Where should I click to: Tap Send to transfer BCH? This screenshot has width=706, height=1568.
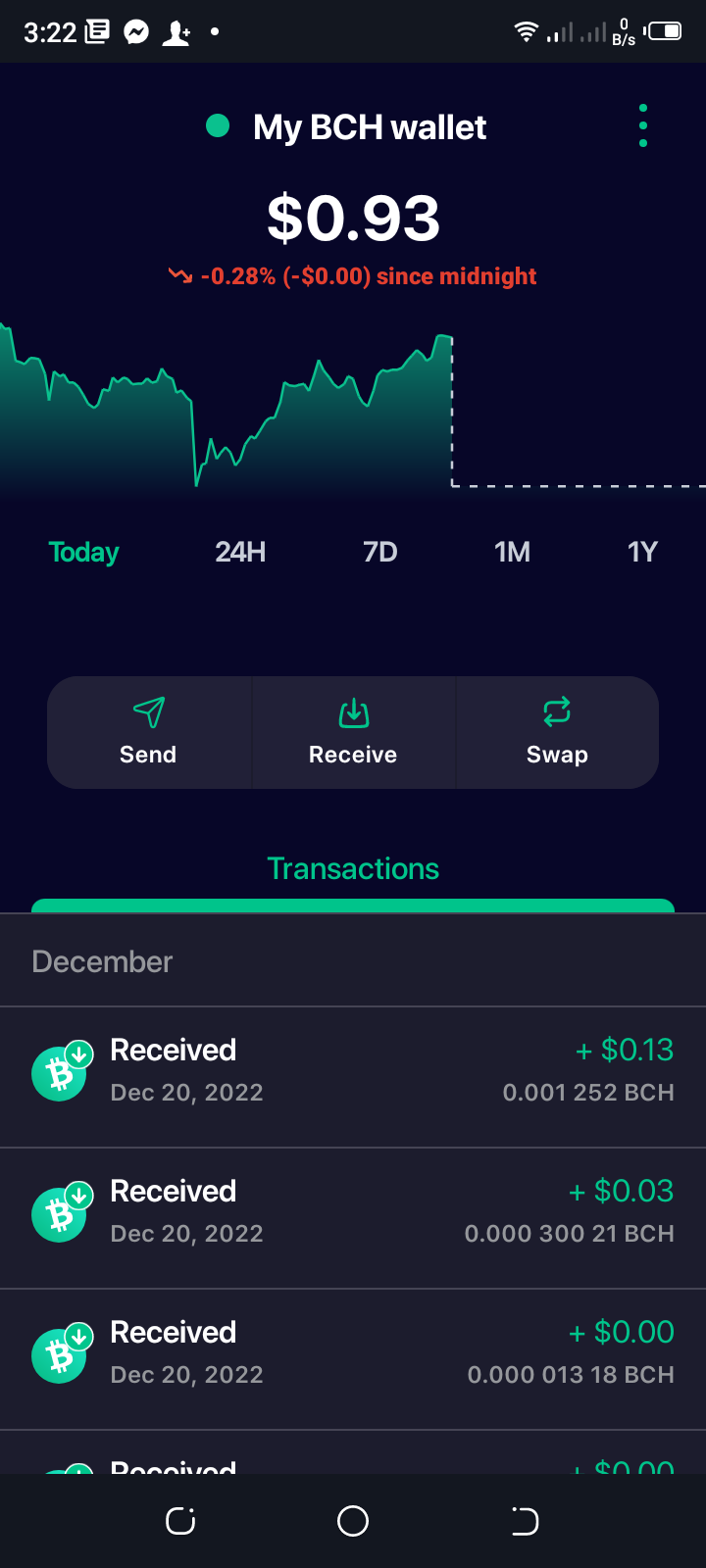click(x=149, y=732)
